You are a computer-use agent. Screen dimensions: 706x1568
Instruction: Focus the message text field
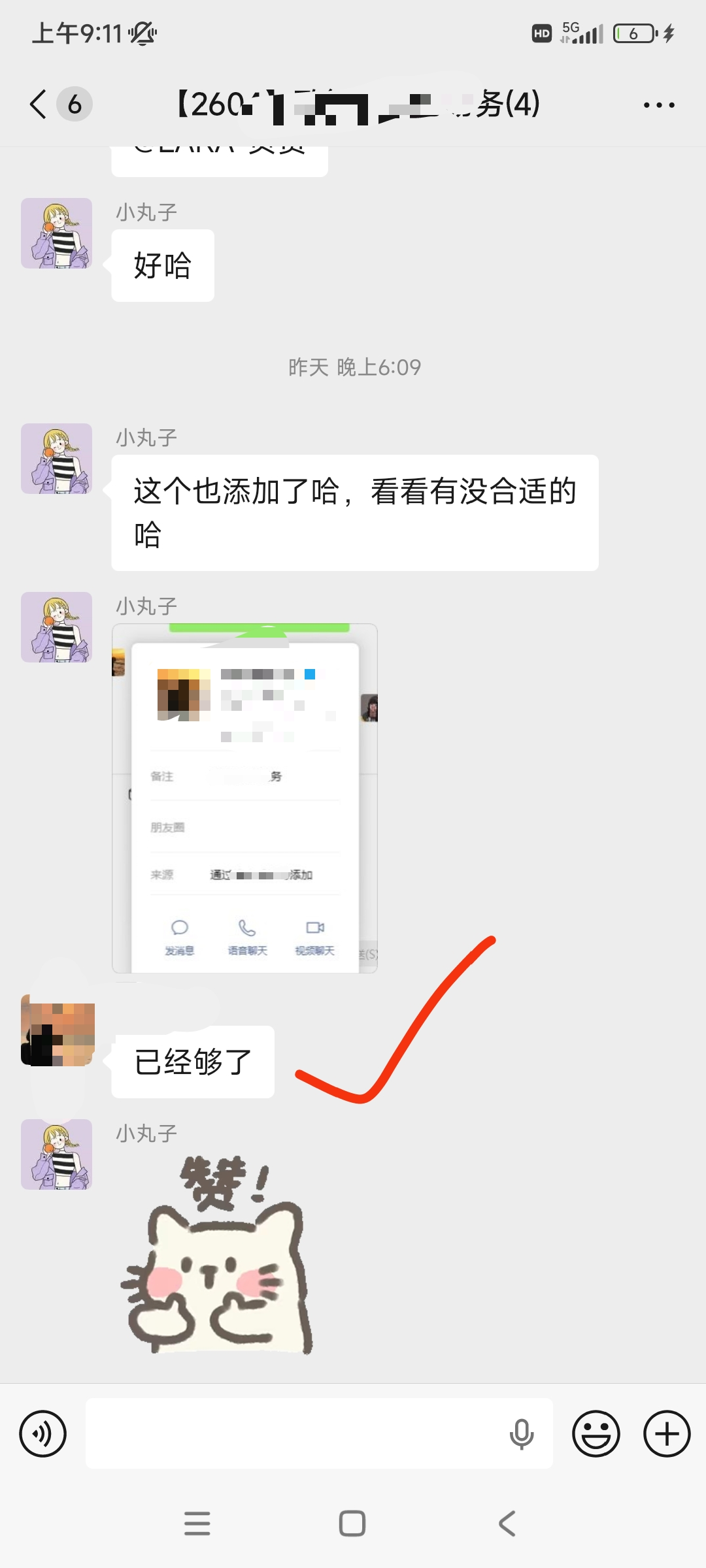(x=294, y=1433)
